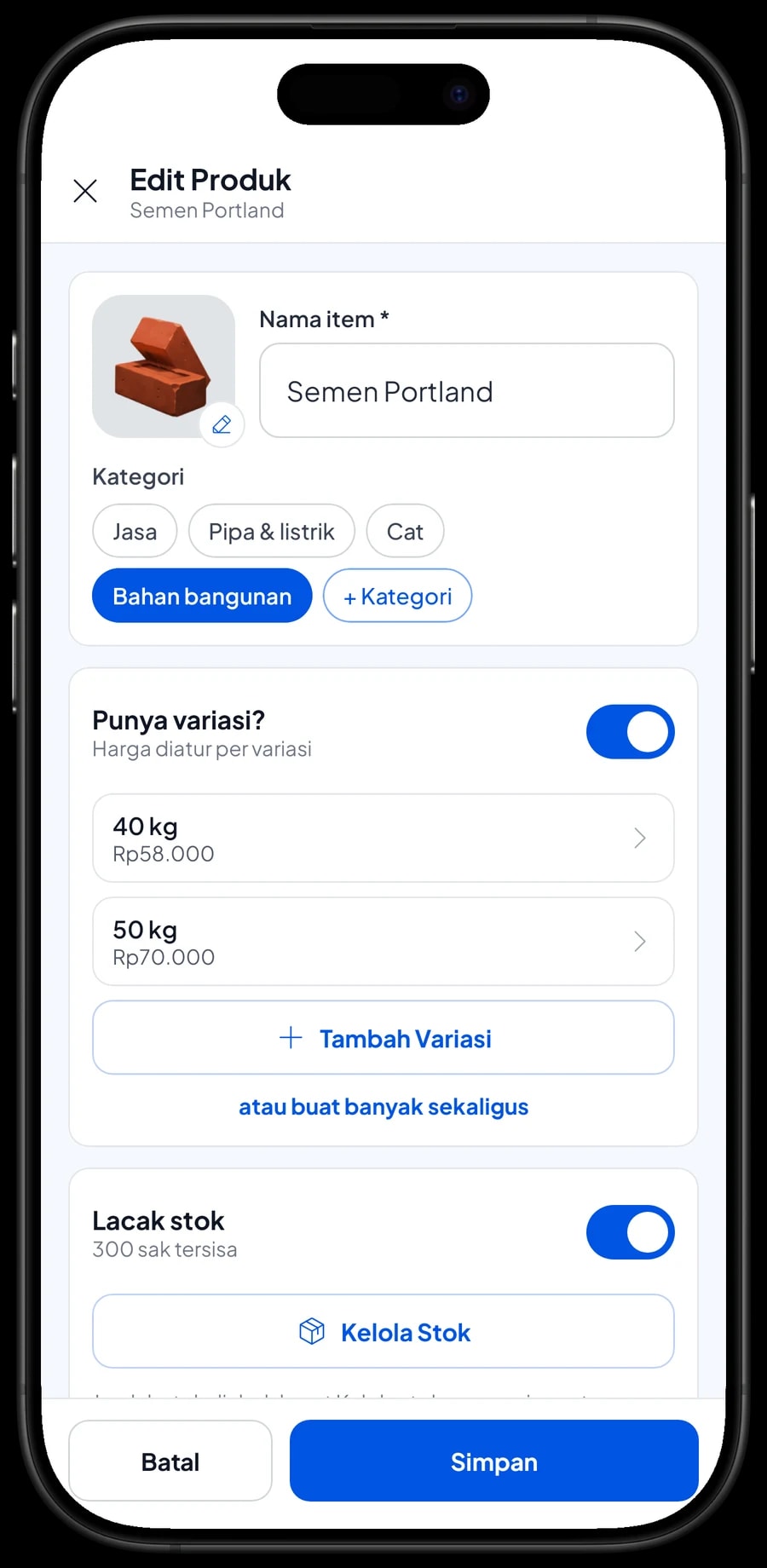Select the Jasa category chip
Screen dimensions: 767x1568
pyautogui.click(x=135, y=531)
